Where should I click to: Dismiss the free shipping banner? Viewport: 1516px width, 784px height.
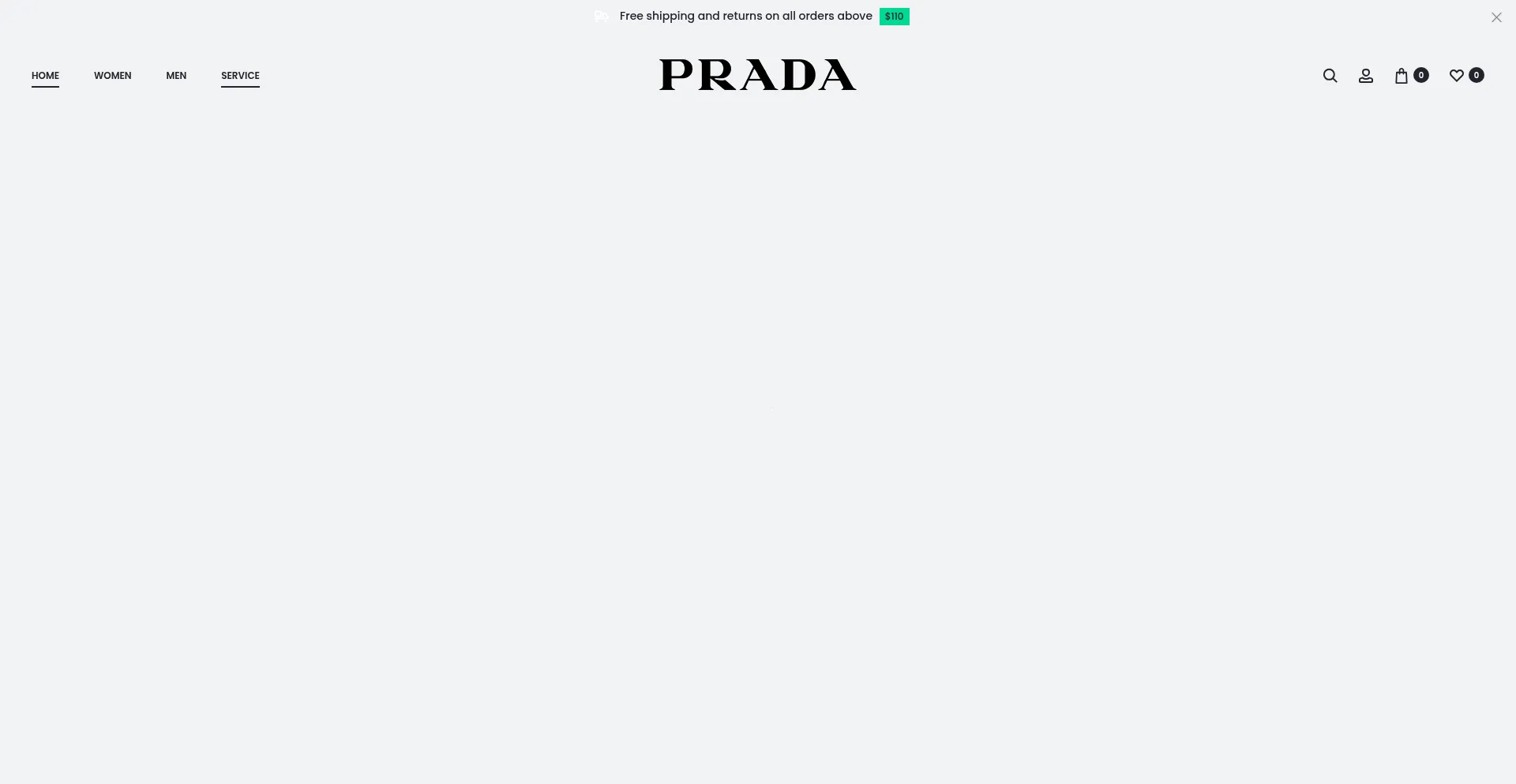click(1495, 17)
